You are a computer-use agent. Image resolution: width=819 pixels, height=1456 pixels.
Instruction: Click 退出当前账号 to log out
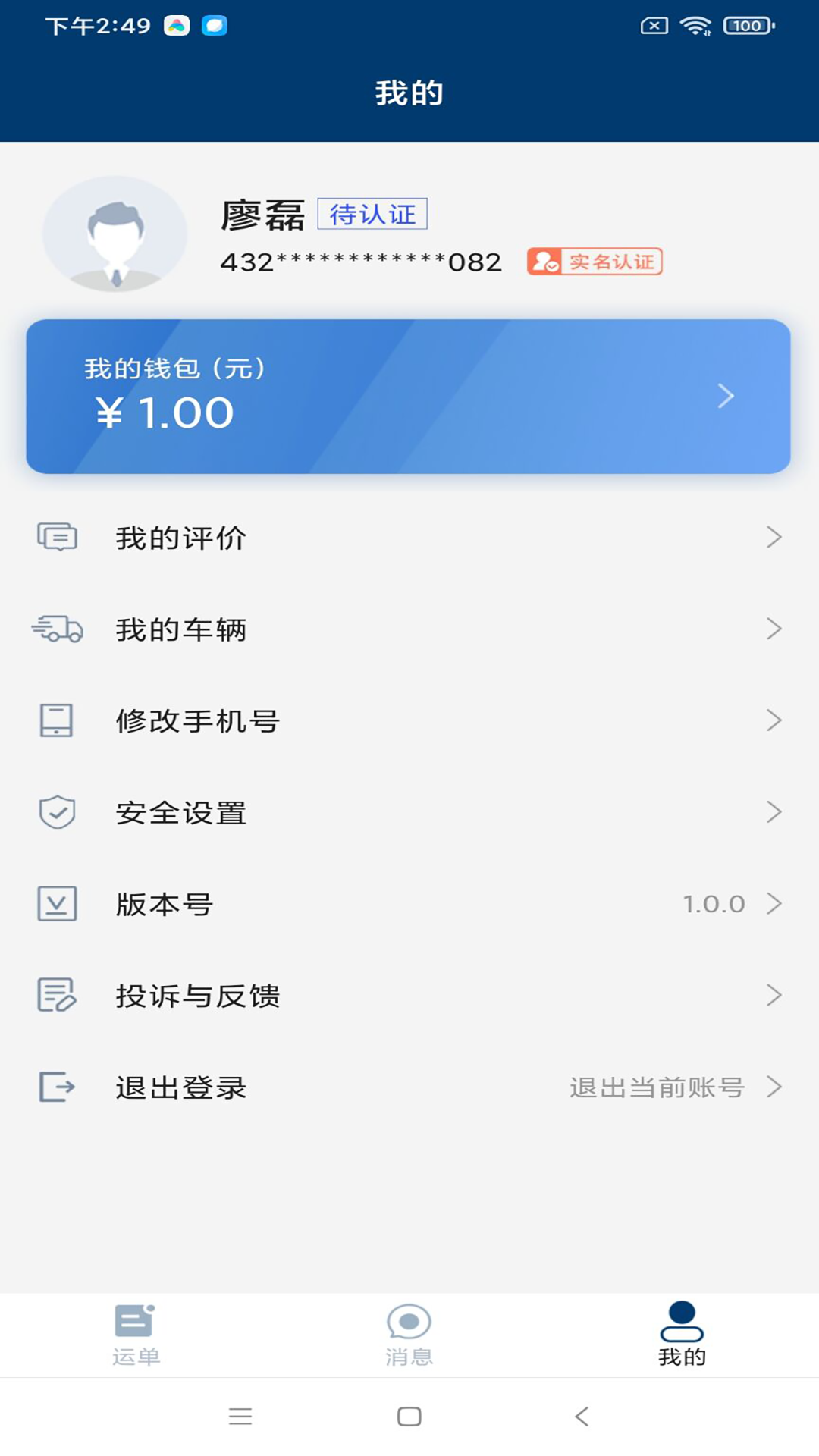[x=657, y=1087]
